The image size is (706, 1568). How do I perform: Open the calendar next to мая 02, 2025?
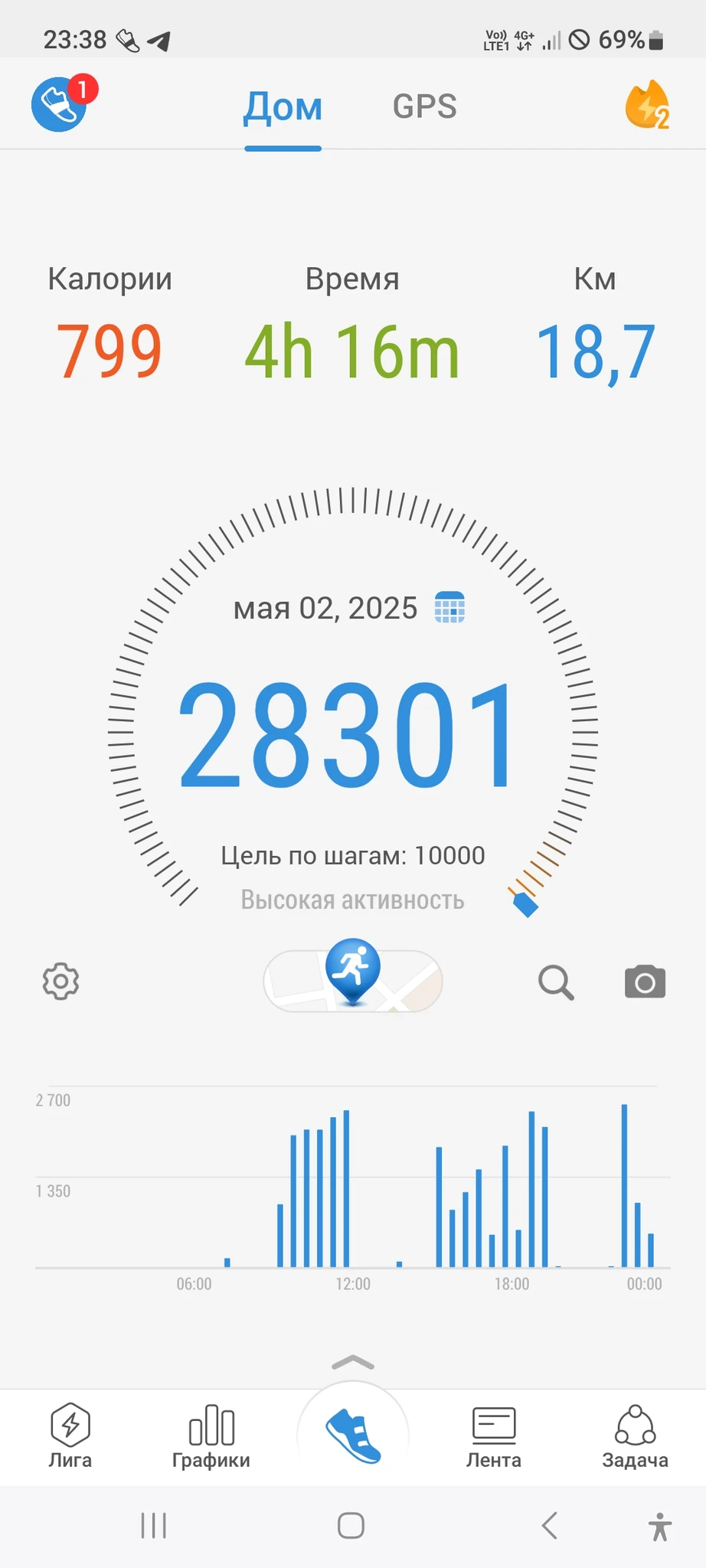click(449, 608)
